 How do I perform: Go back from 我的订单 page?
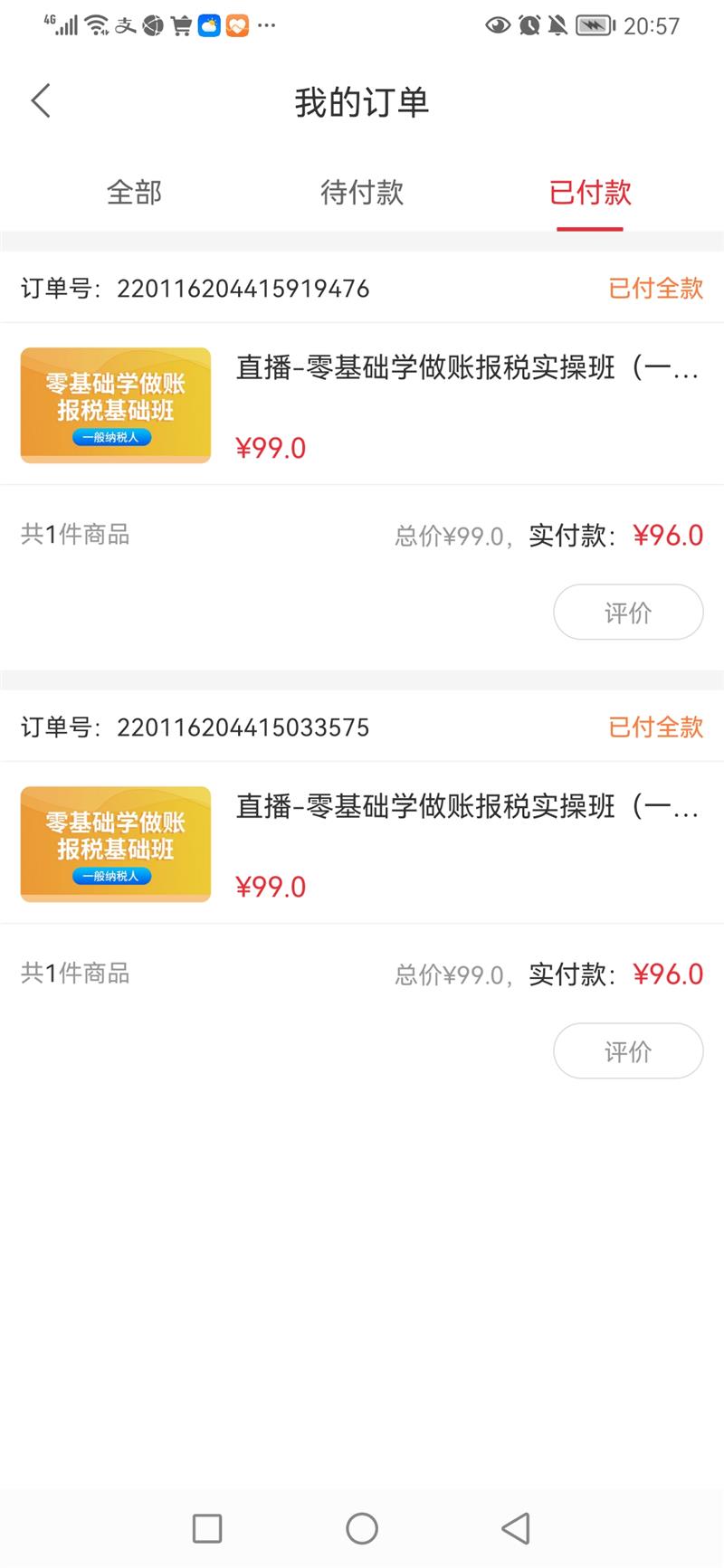point(41,100)
